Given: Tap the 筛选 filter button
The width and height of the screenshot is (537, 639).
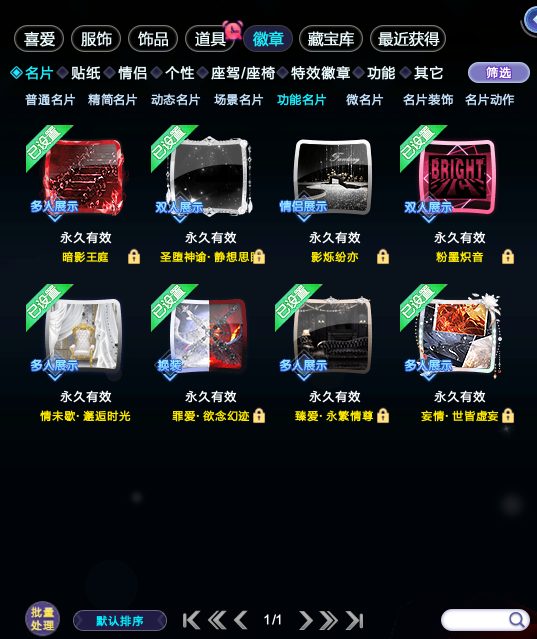Looking at the screenshot, I should tap(499, 73).
